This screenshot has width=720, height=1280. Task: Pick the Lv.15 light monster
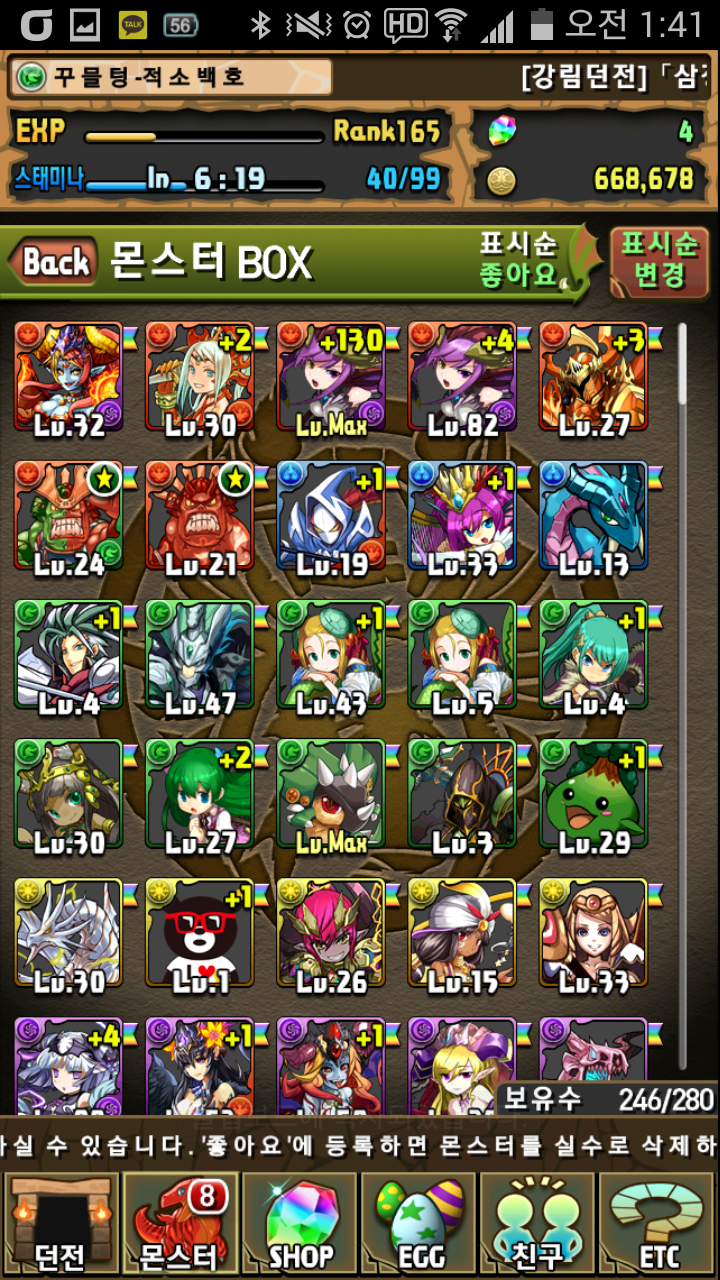pos(462,934)
